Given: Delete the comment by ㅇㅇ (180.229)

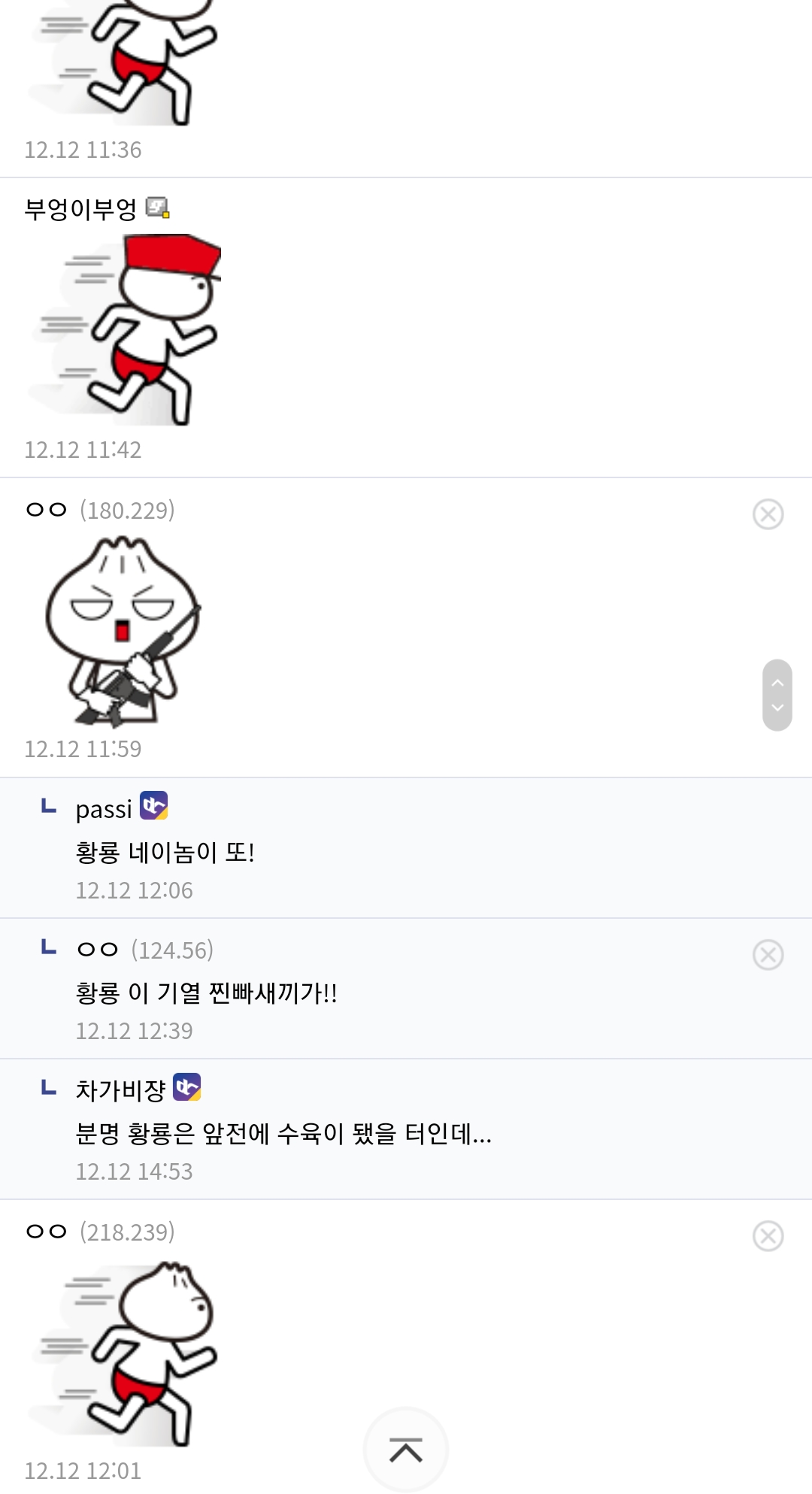Looking at the screenshot, I should pyautogui.click(x=768, y=514).
